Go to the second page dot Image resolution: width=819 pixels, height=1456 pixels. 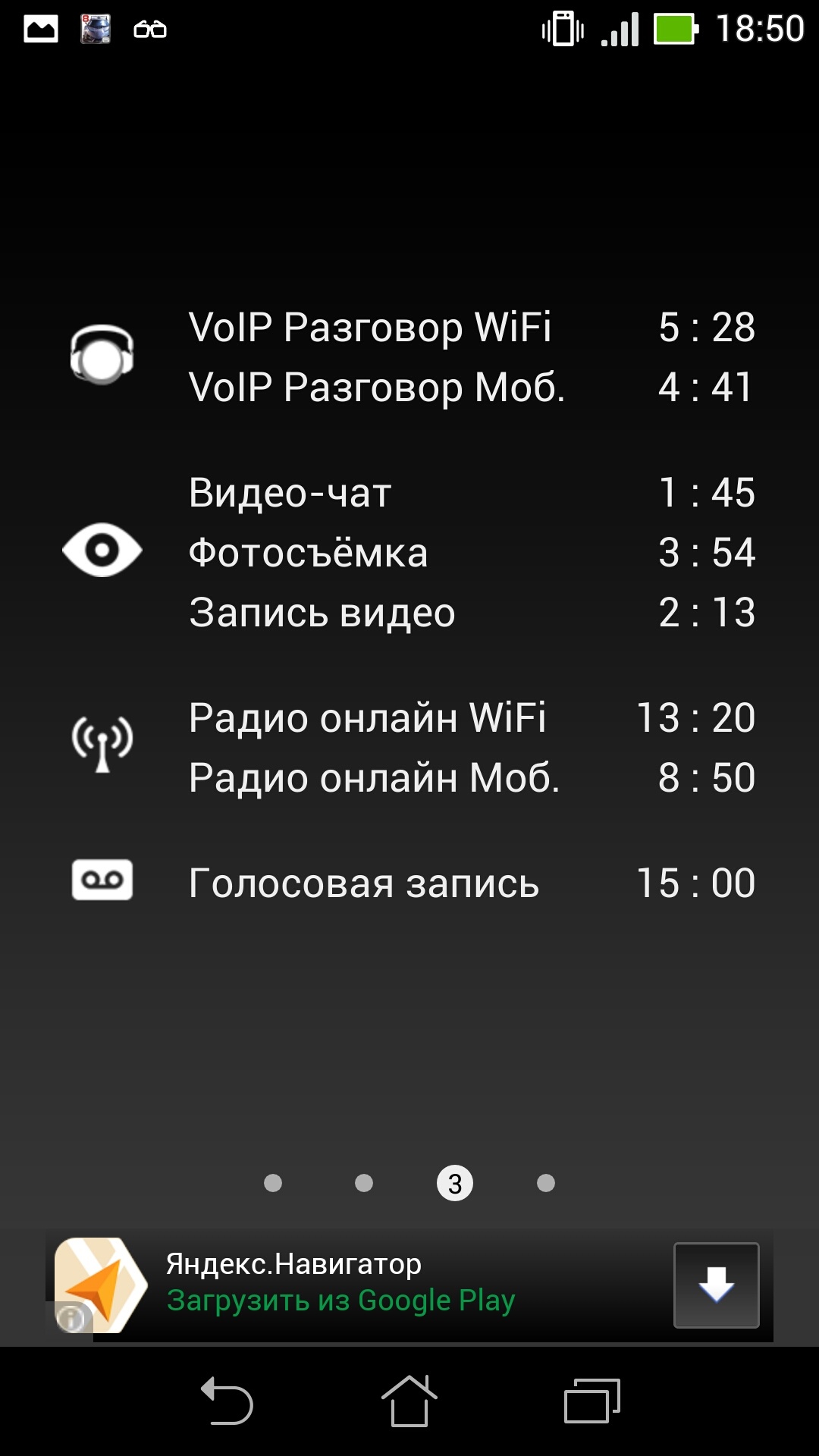pyautogui.click(x=364, y=1183)
